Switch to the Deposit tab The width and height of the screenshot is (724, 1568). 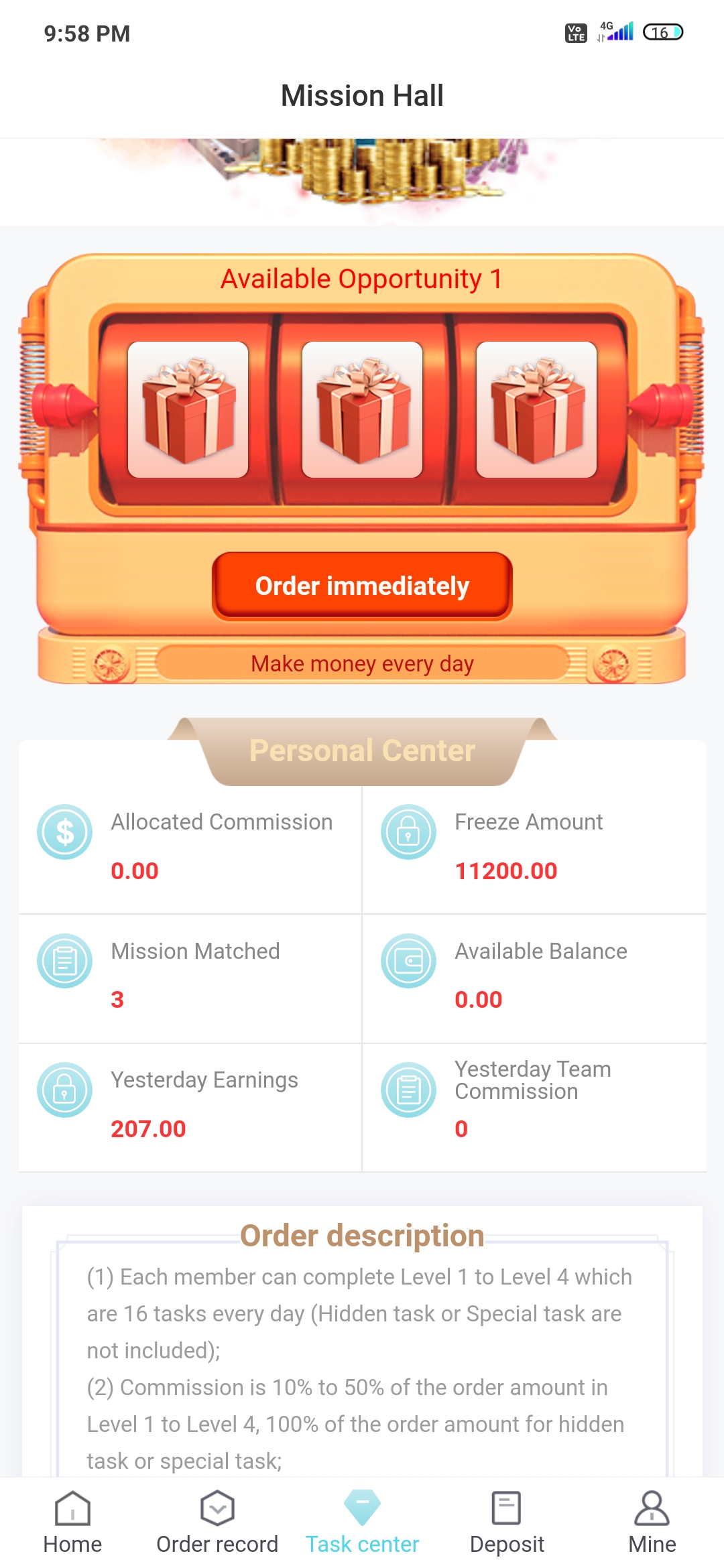click(507, 1522)
